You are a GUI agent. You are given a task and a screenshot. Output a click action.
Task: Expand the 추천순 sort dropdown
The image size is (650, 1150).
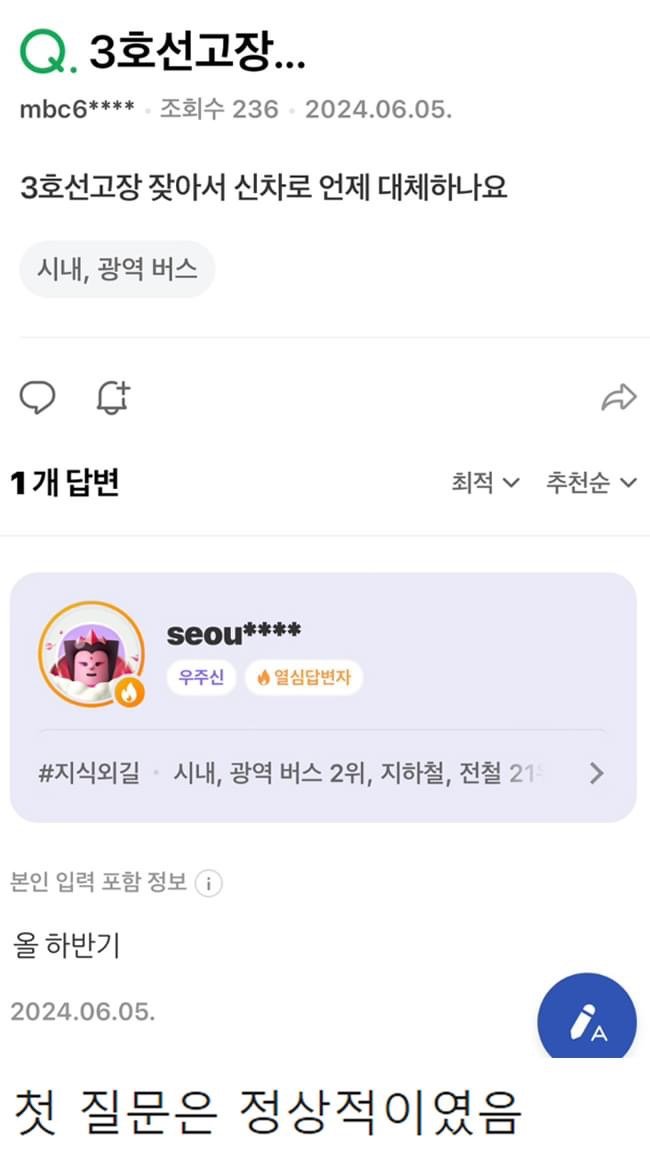point(591,483)
